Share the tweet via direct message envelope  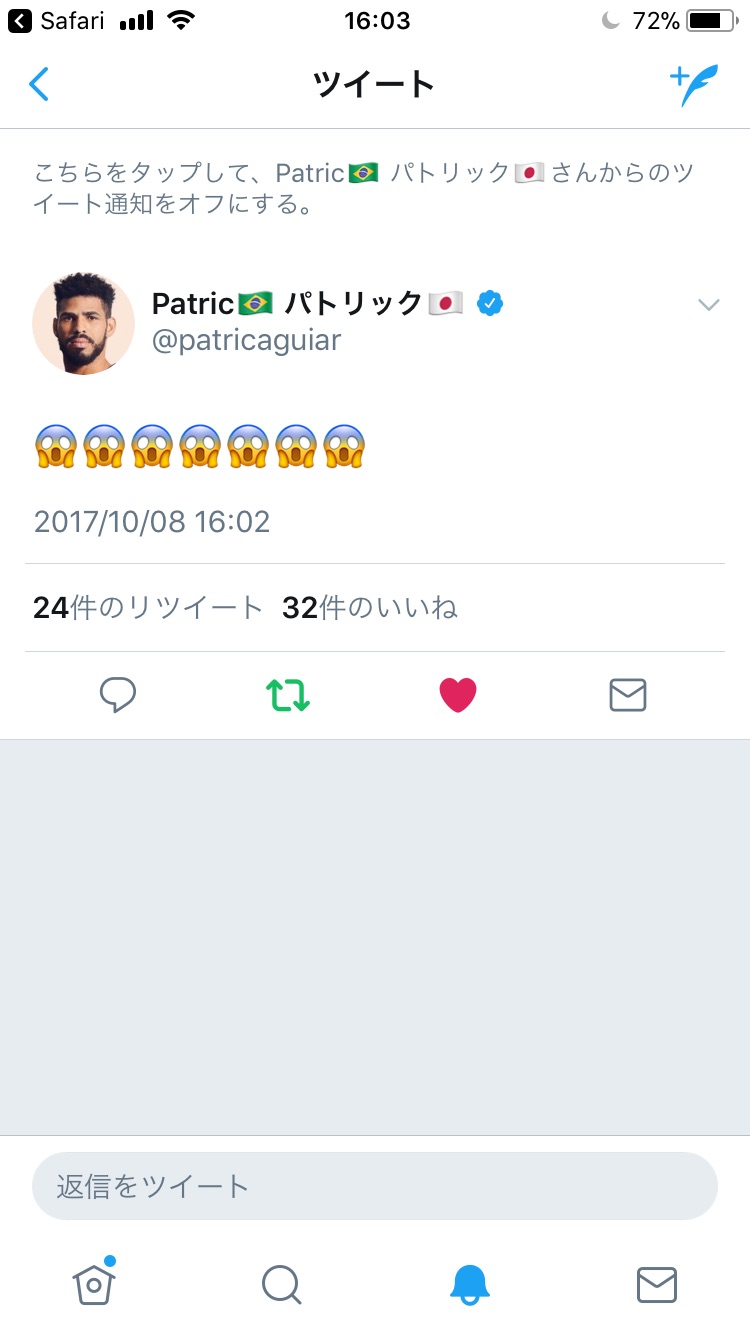(x=628, y=695)
